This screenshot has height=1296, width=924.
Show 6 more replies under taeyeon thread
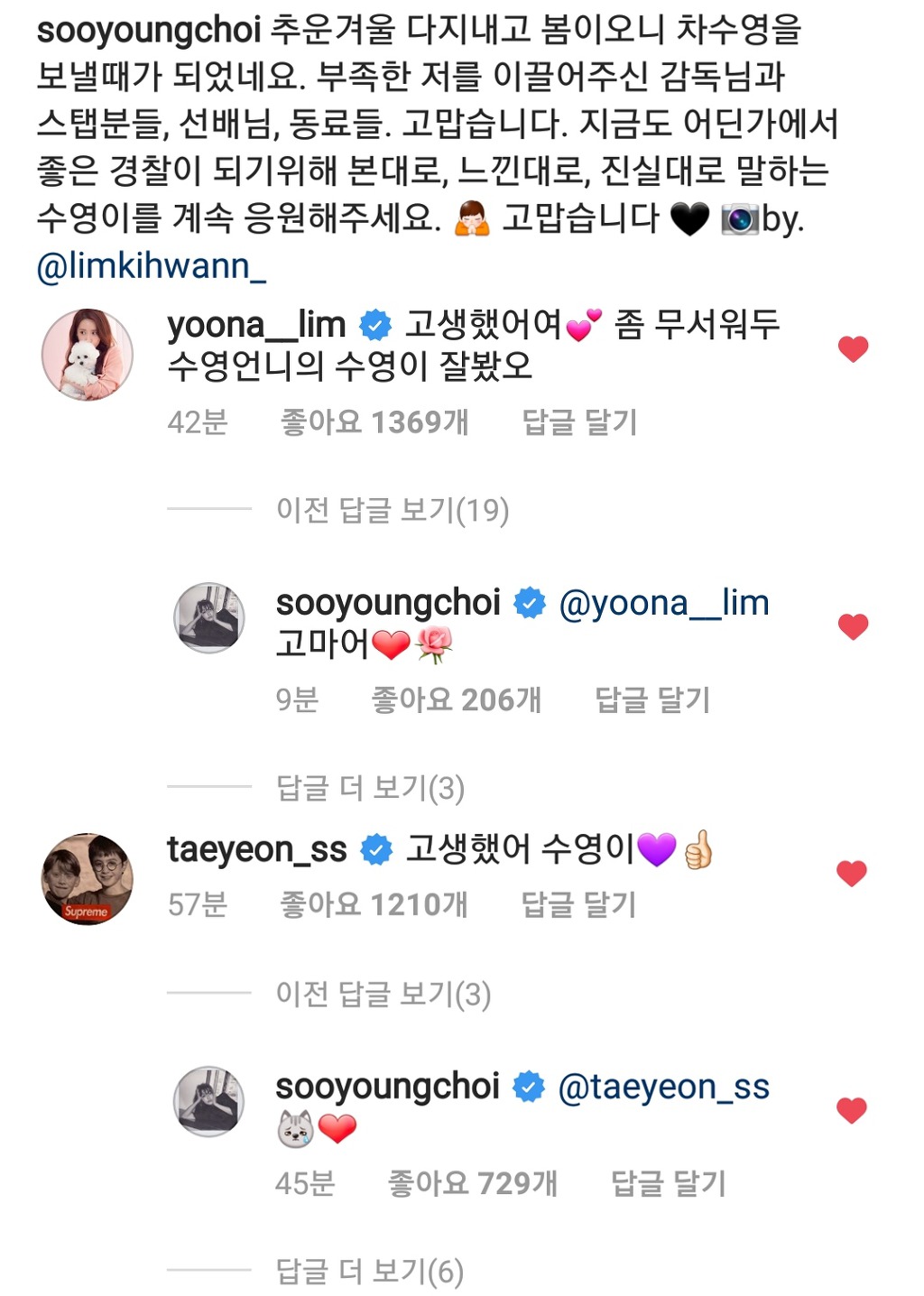tap(369, 1272)
